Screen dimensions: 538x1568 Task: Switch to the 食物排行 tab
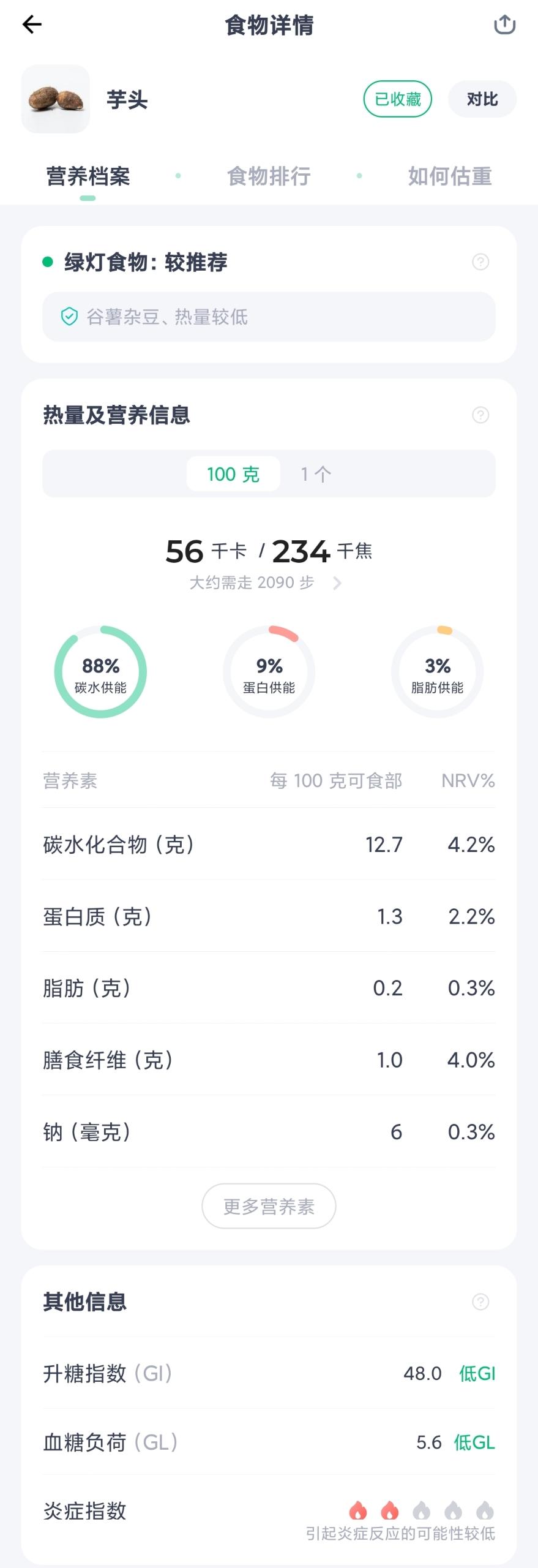[x=269, y=176]
